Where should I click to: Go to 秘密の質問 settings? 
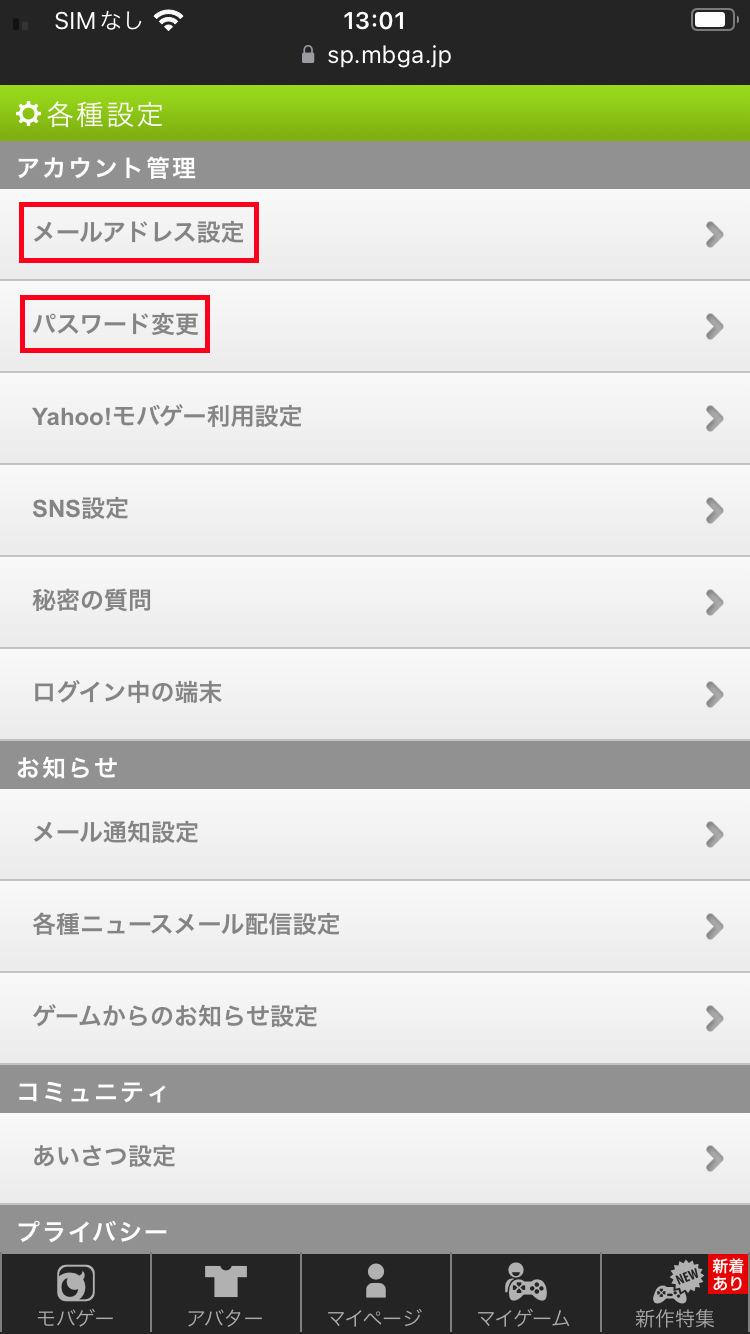click(x=375, y=602)
